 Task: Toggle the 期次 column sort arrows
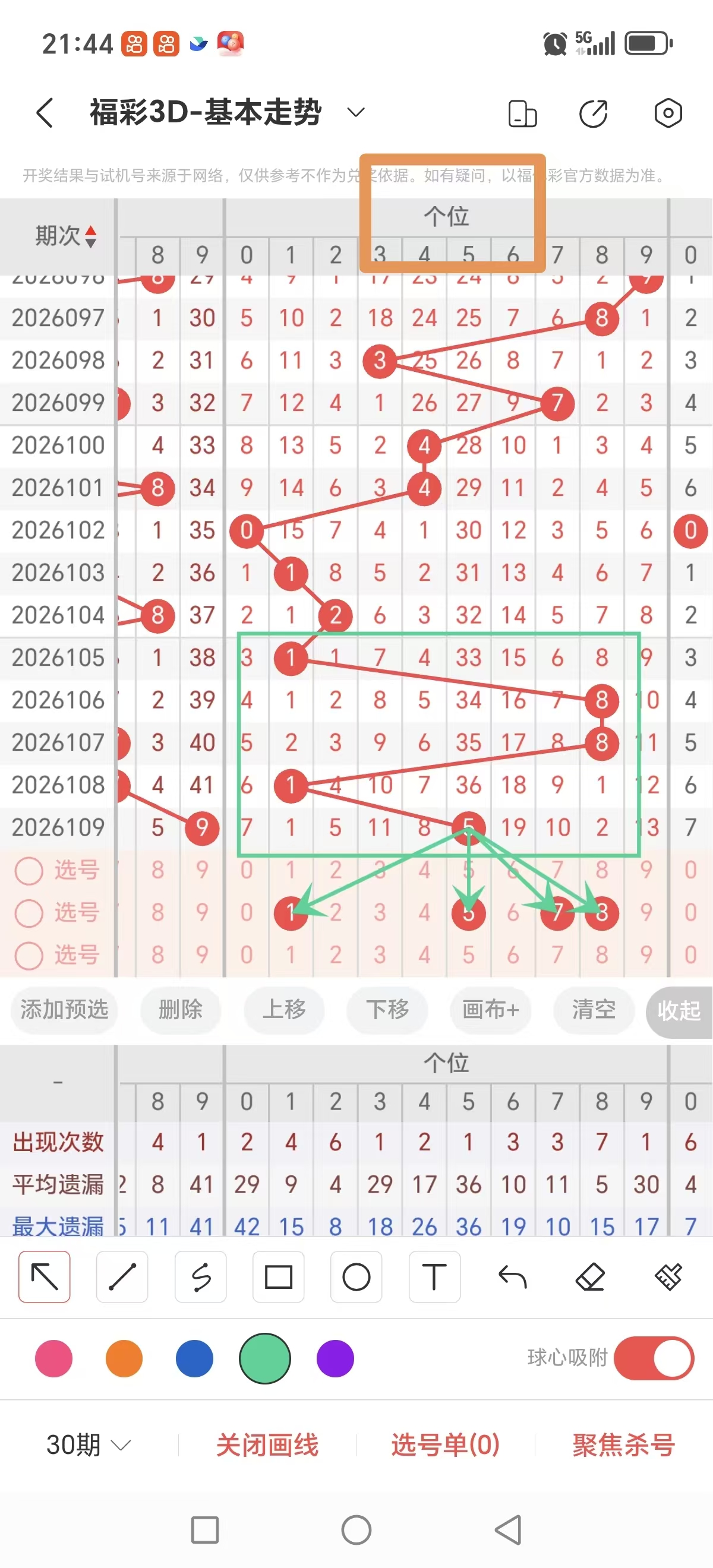coord(90,238)
